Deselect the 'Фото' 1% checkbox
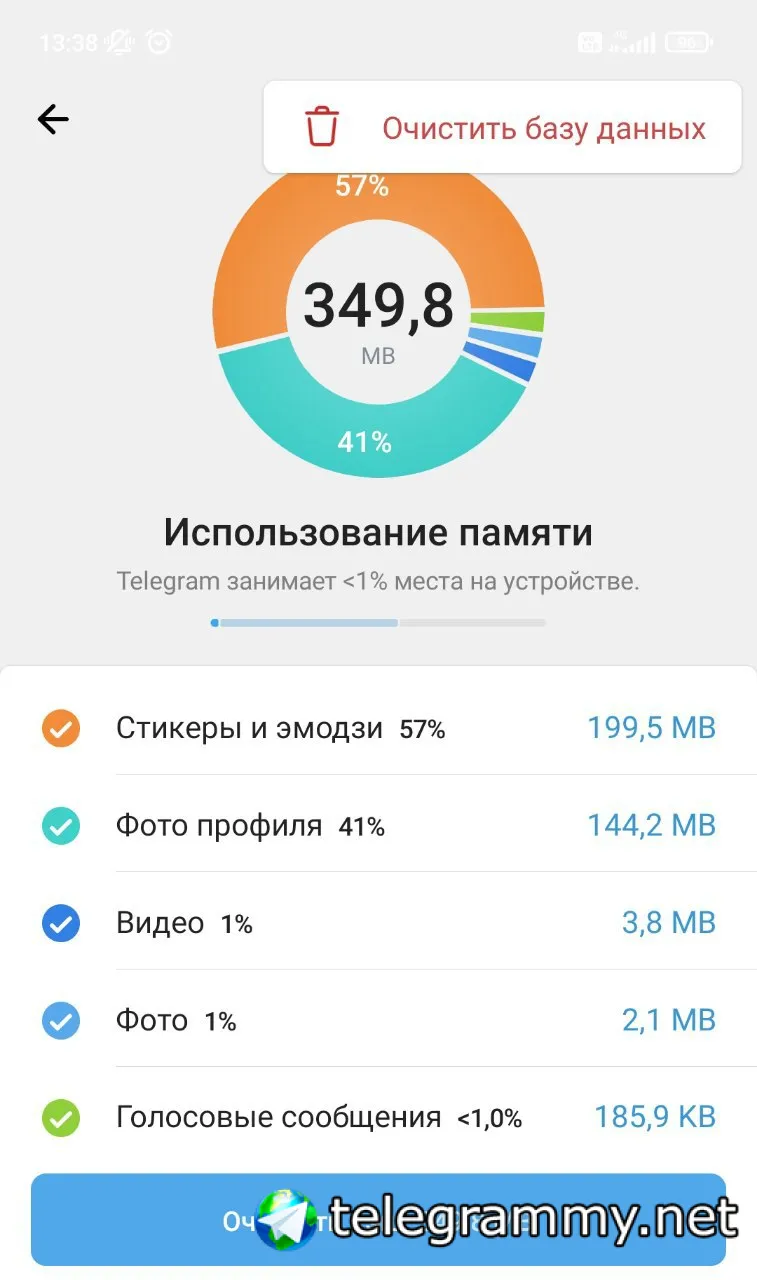The image size is (757, 1280). pyautogui.click(x=61, y=1021)
